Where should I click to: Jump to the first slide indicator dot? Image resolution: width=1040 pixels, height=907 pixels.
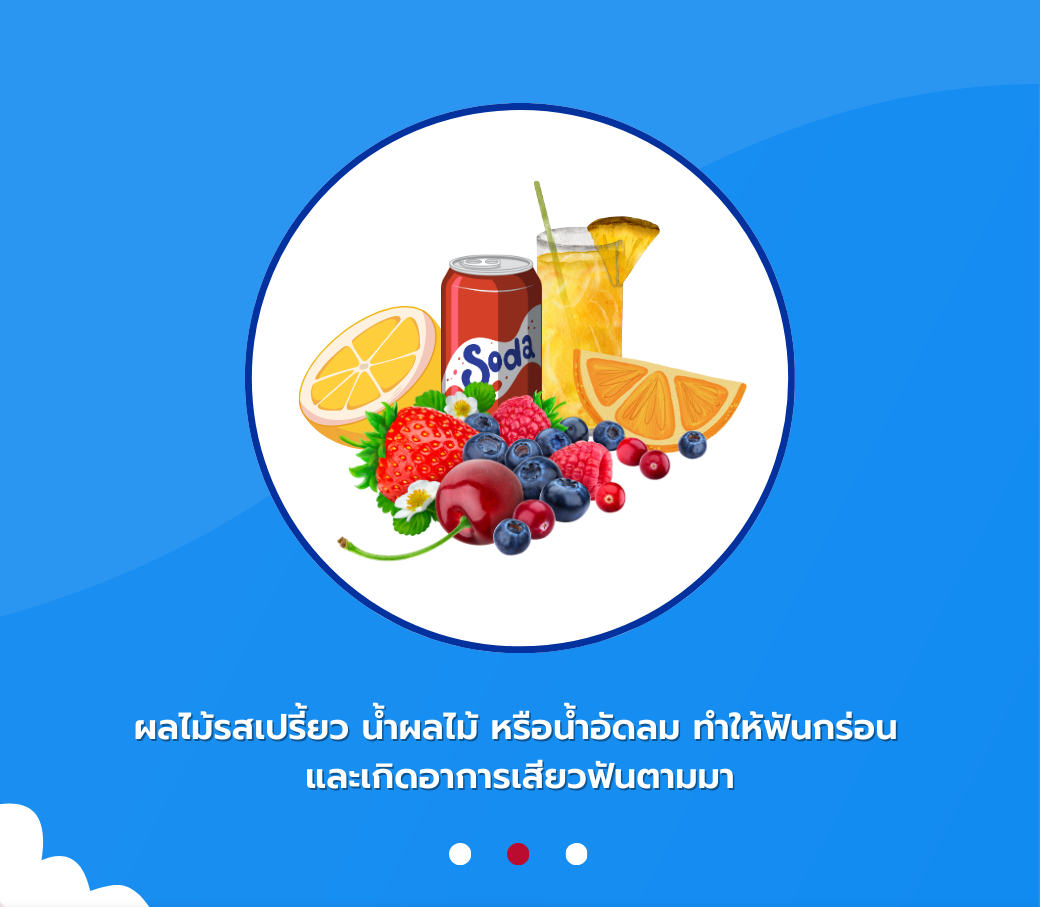point(460,854)
